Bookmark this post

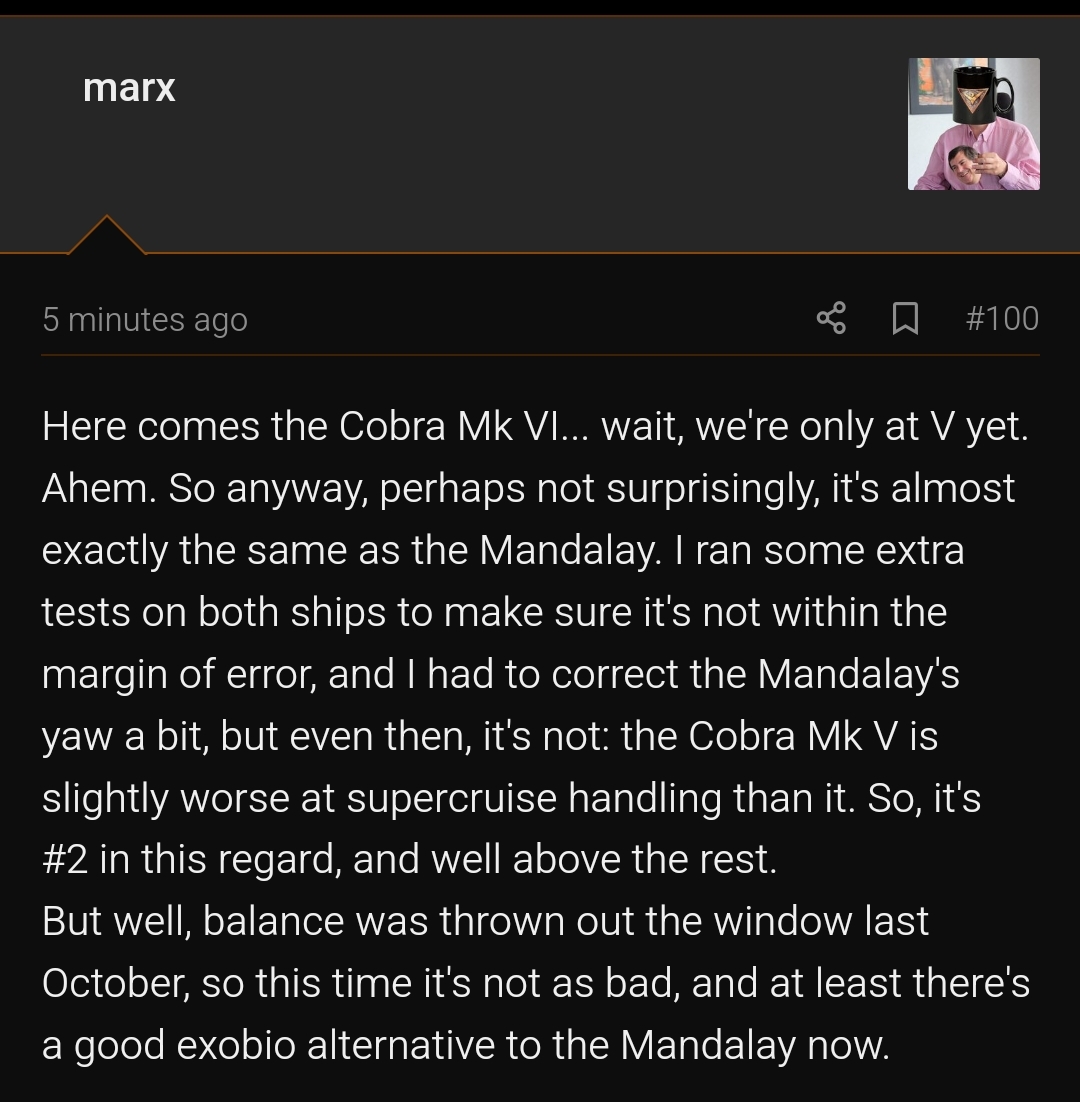pyautogui.click(x=905, y=318)
